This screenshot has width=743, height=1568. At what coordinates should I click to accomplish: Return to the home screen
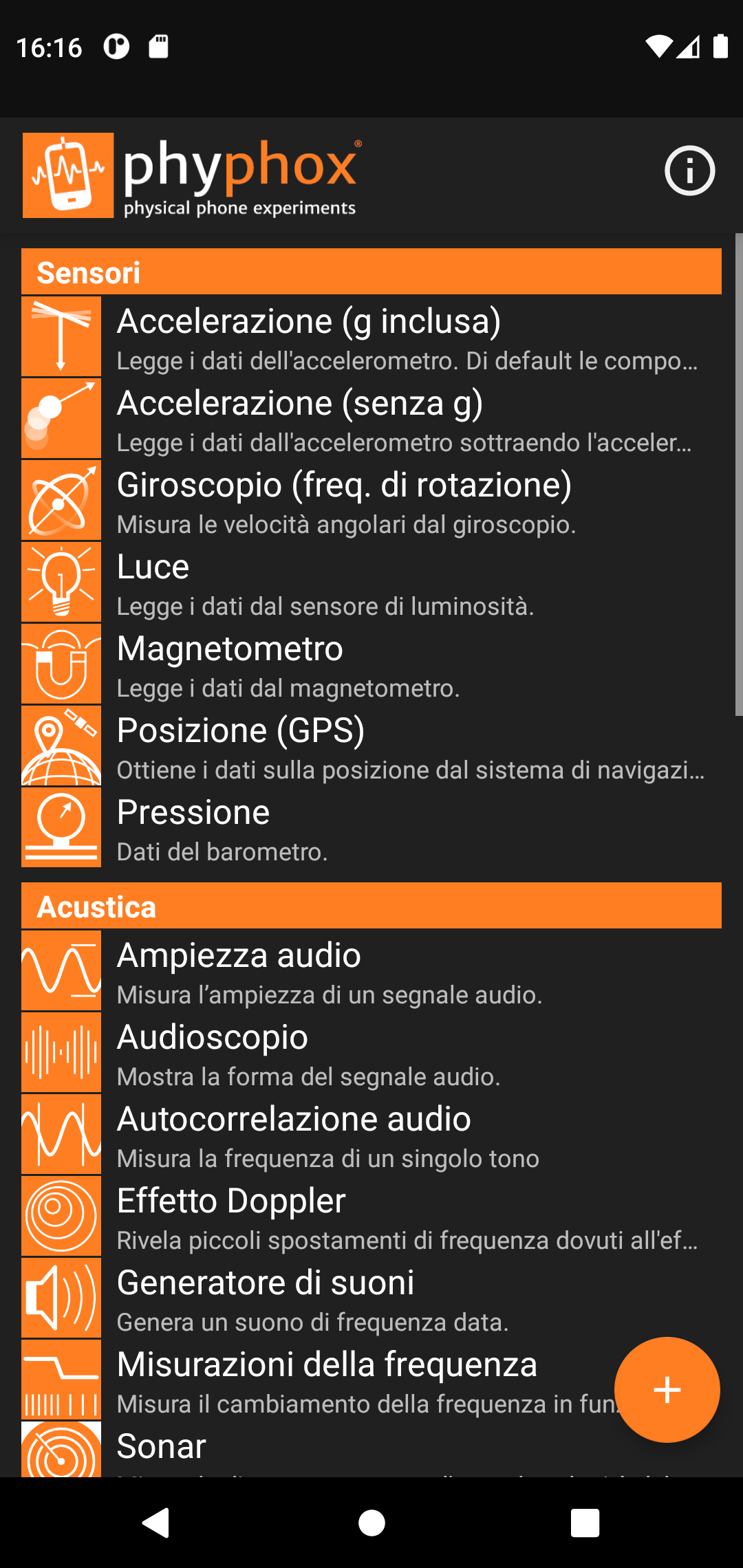371,1523
